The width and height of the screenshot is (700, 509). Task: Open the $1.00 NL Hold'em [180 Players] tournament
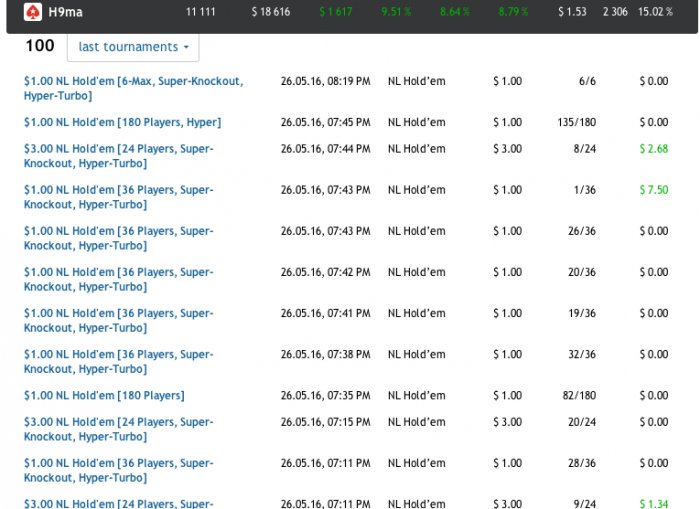coord(104,395)
